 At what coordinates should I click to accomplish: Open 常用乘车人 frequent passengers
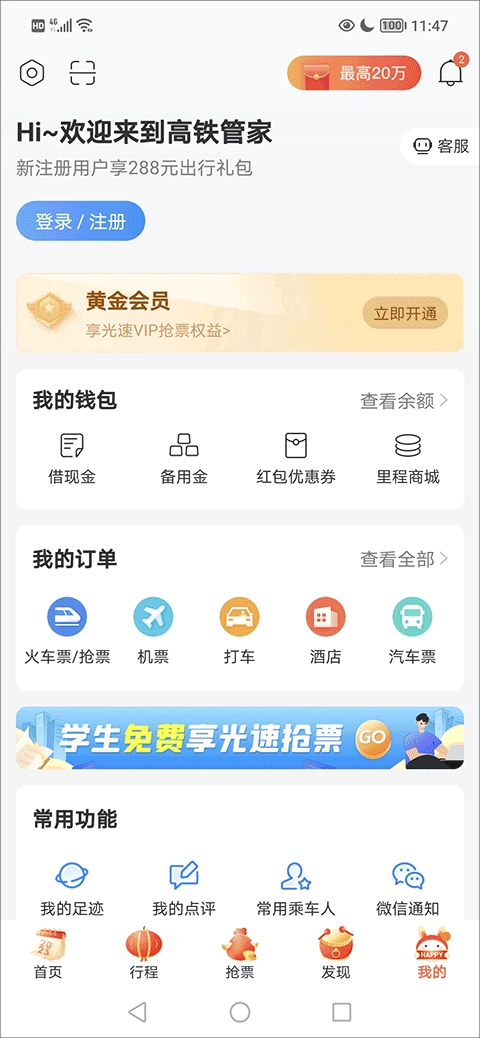tap(296, 889)
